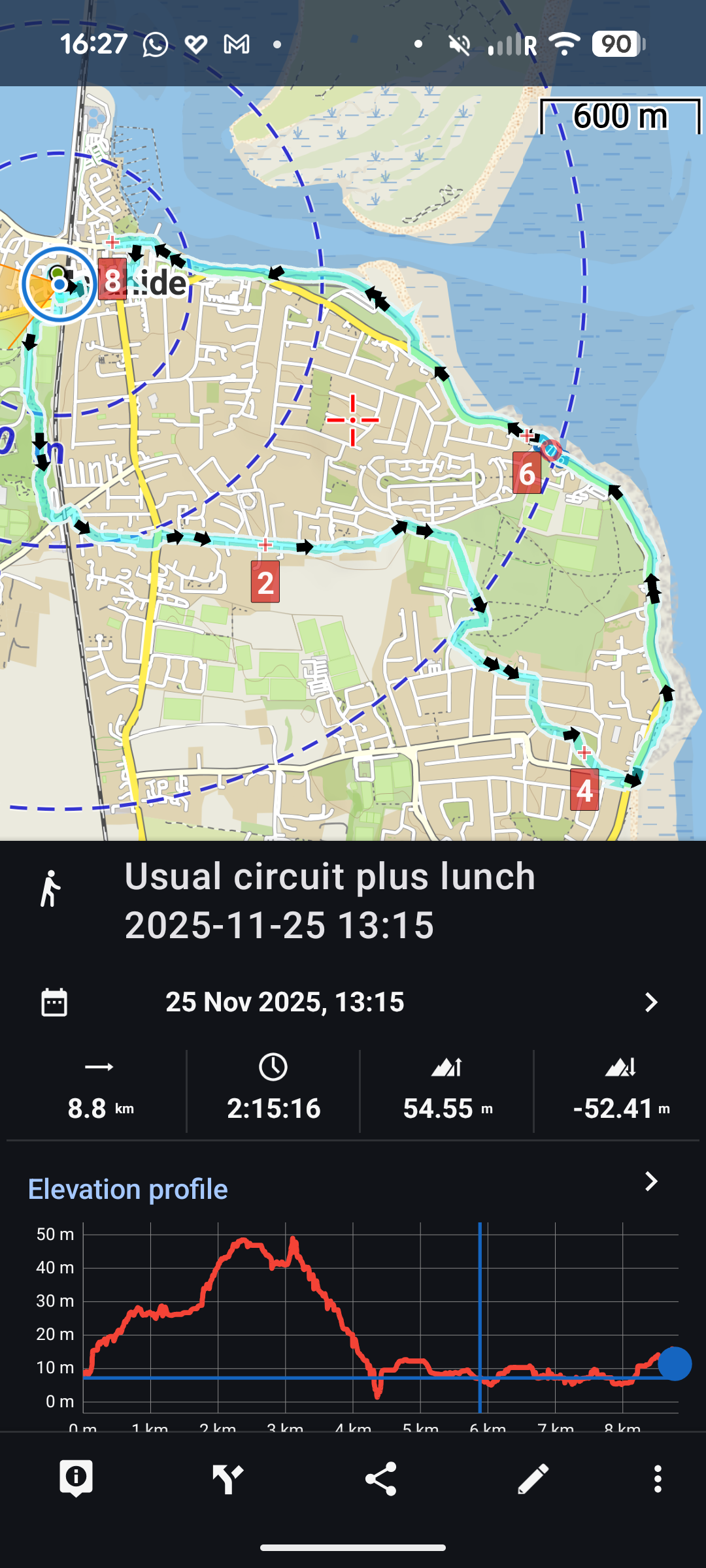The height and width of the screenshot is (1568, 706).
Task: Tap the blue dot on the elevation chart
Action: (675, 1364)
